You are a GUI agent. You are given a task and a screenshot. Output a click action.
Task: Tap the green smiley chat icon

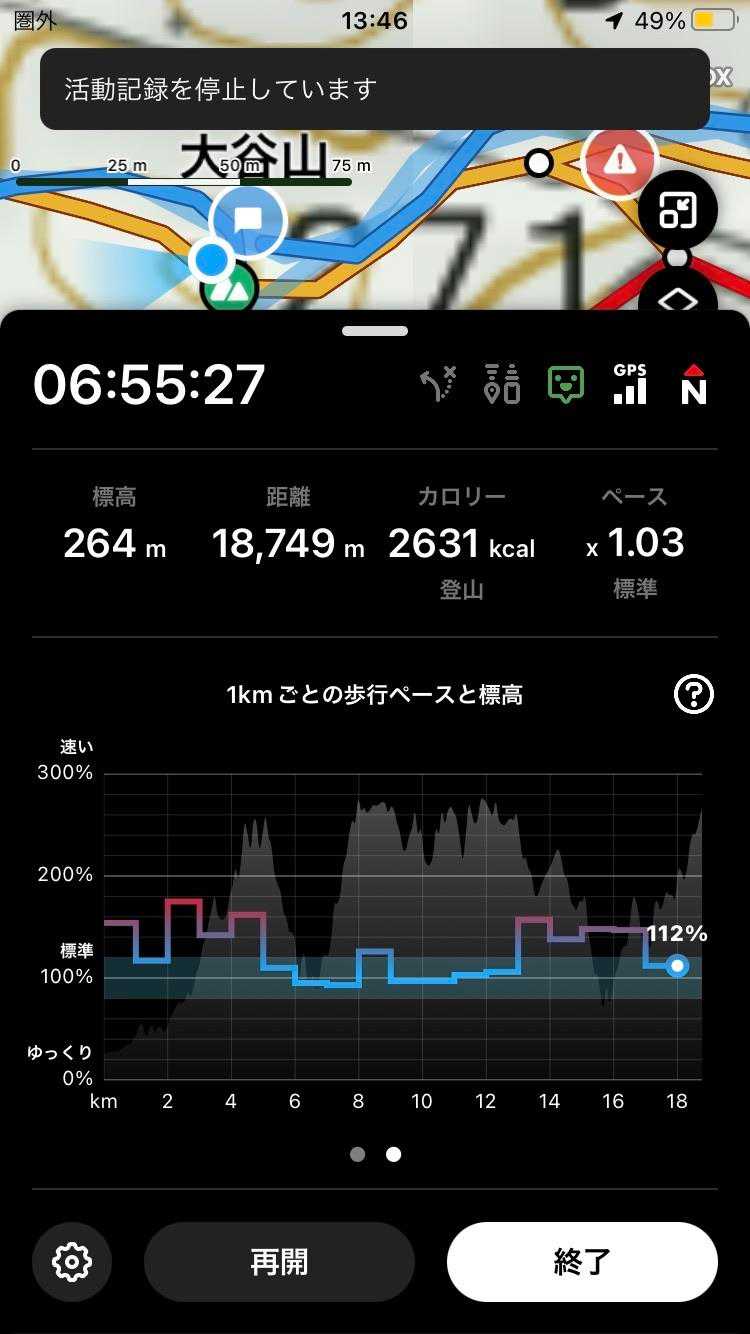click(x=566, y=384)
